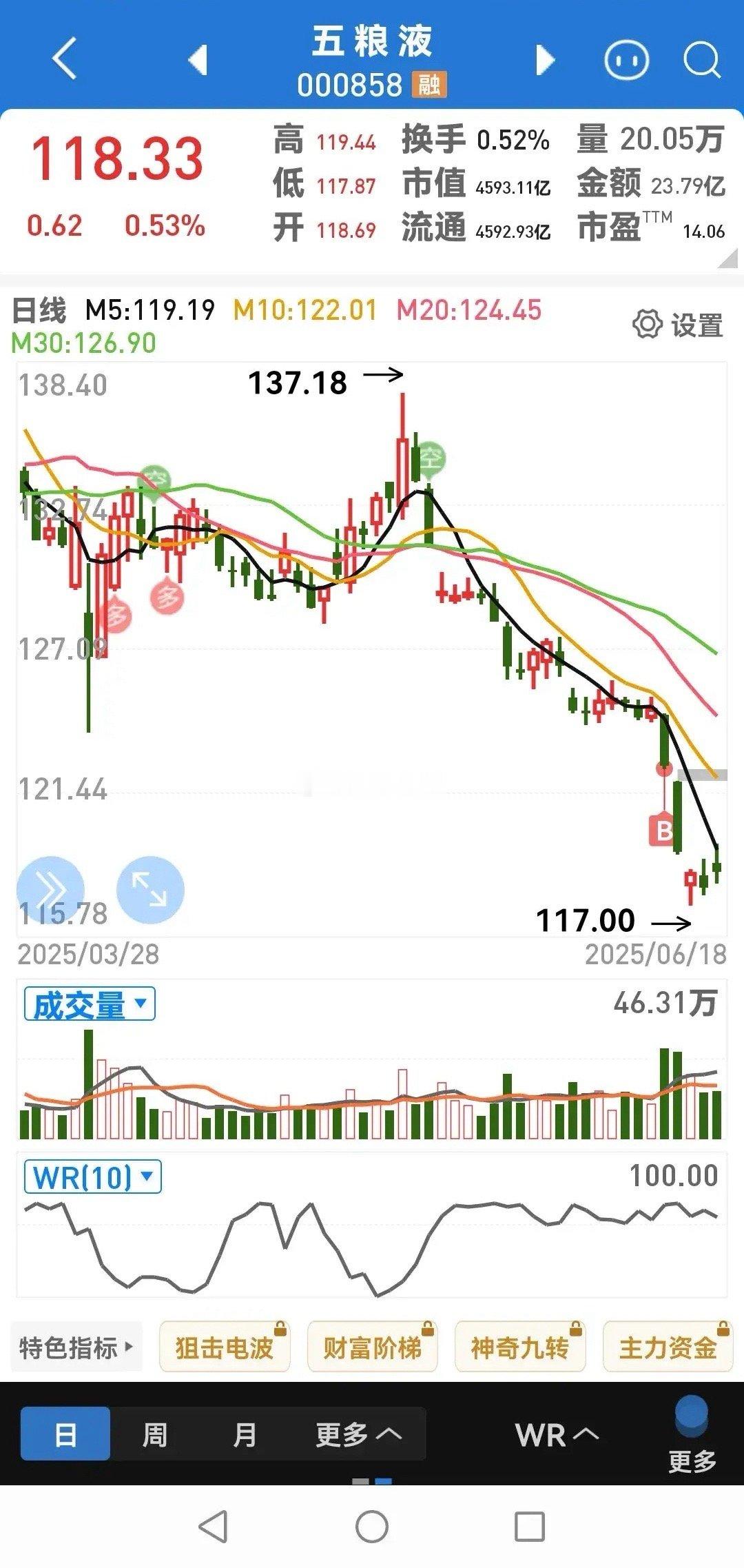Image resolution: width=744 pixels, height=1568 pixels.
Task: Open the WR indicator selector
Action: click(x=557, y=1436)
